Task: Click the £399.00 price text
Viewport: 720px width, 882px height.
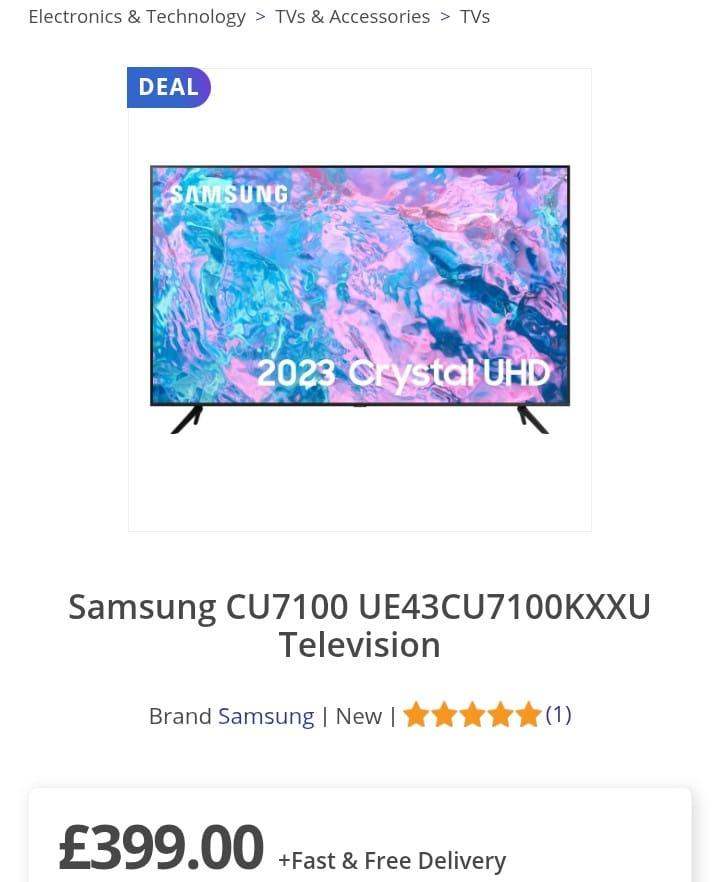Action: point(161,845)
